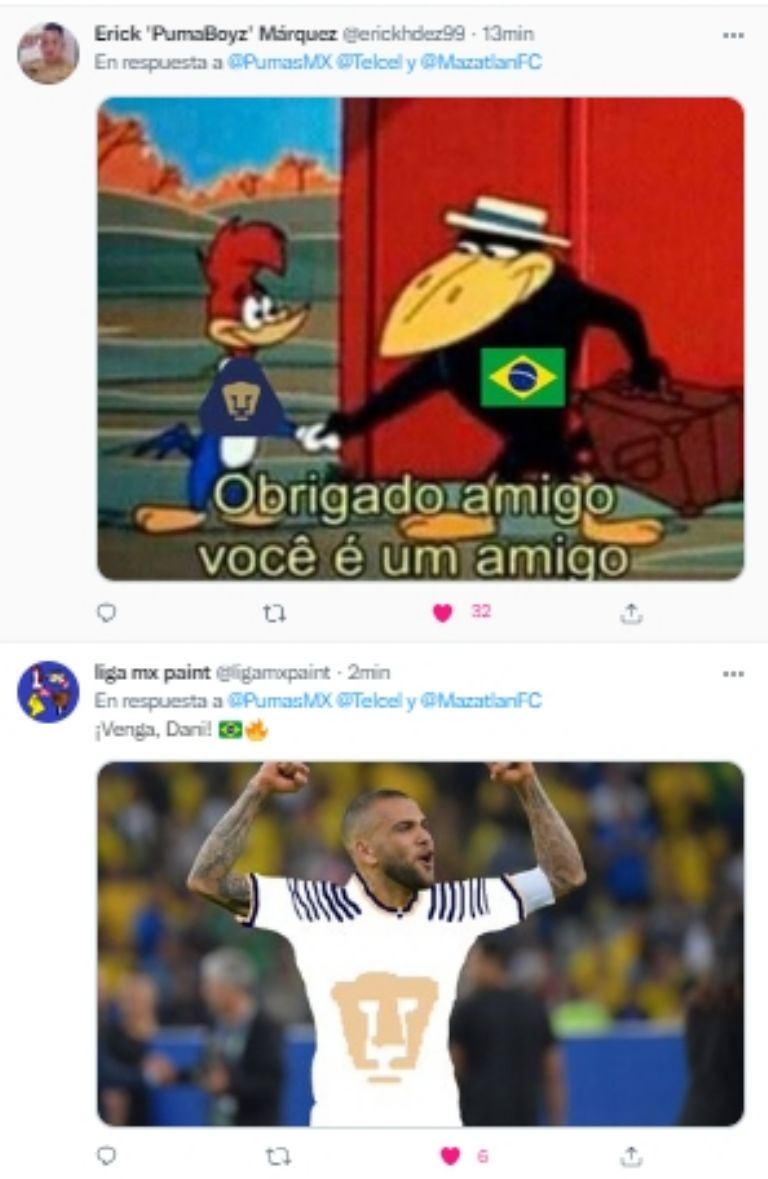Unlike Erick's tweet with 32 likes
Image resolution: width=768 pixels, height=1179 pixels.
[x=443, y=613]
